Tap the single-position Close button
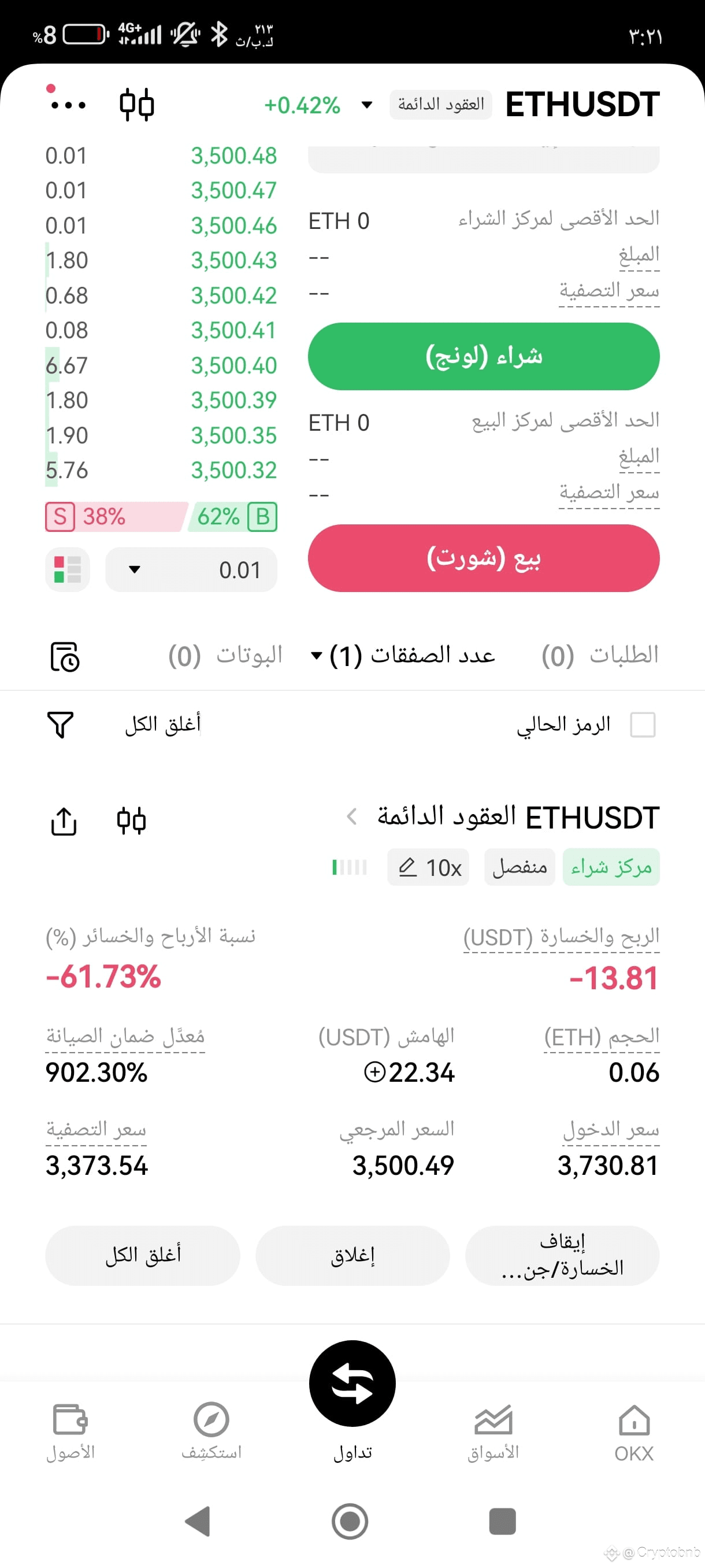The height and width of the screenshot is (1568, 705). pyautogui.click(x=353, y=1255)
